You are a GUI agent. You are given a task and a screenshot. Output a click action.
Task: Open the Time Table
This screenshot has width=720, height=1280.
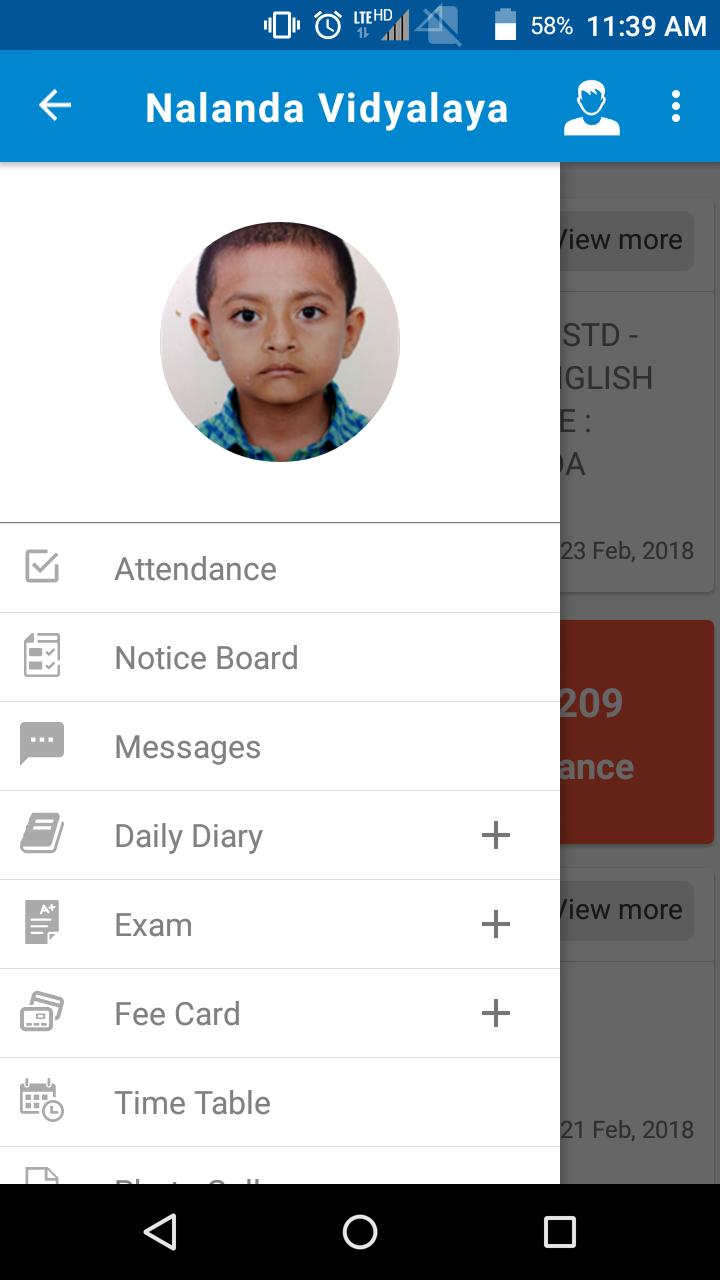tap(192, 1102)
